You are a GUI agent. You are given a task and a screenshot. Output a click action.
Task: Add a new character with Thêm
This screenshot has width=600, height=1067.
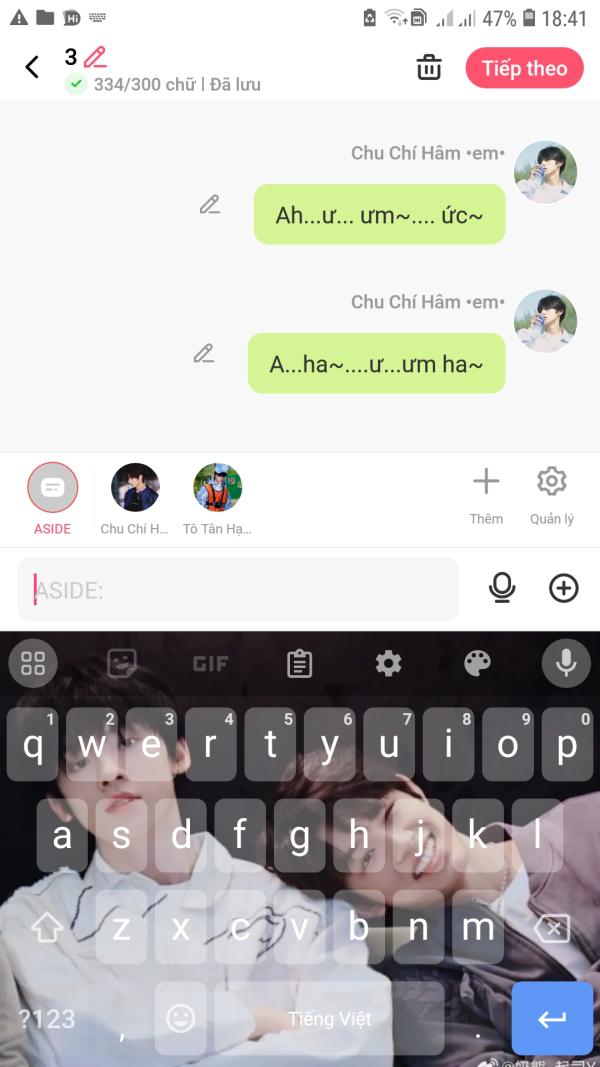click(486, 493)
